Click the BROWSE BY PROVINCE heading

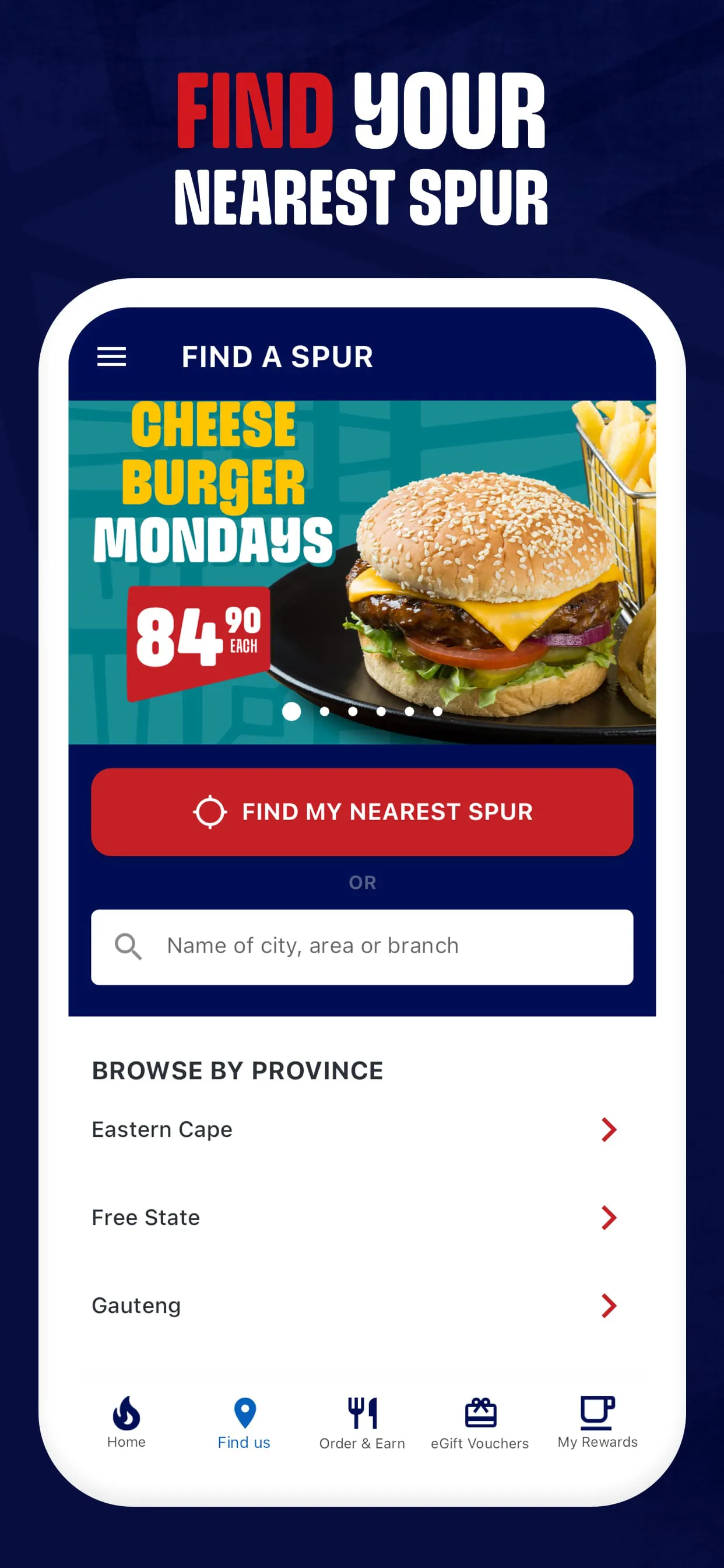[x=237, y=1070]
